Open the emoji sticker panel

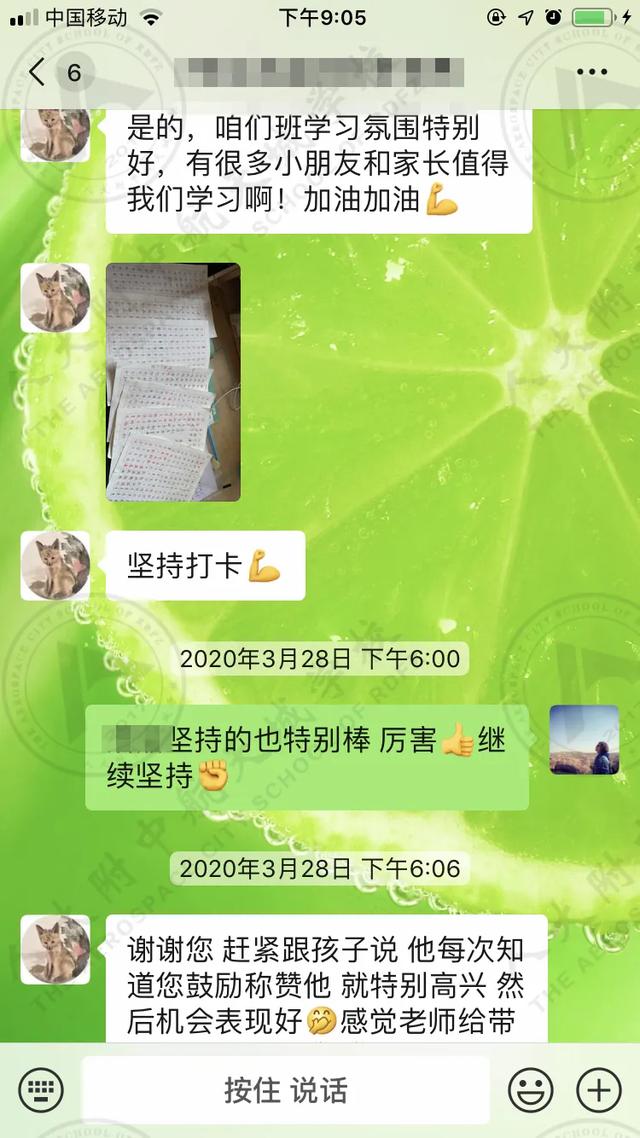pos(530,1089)
